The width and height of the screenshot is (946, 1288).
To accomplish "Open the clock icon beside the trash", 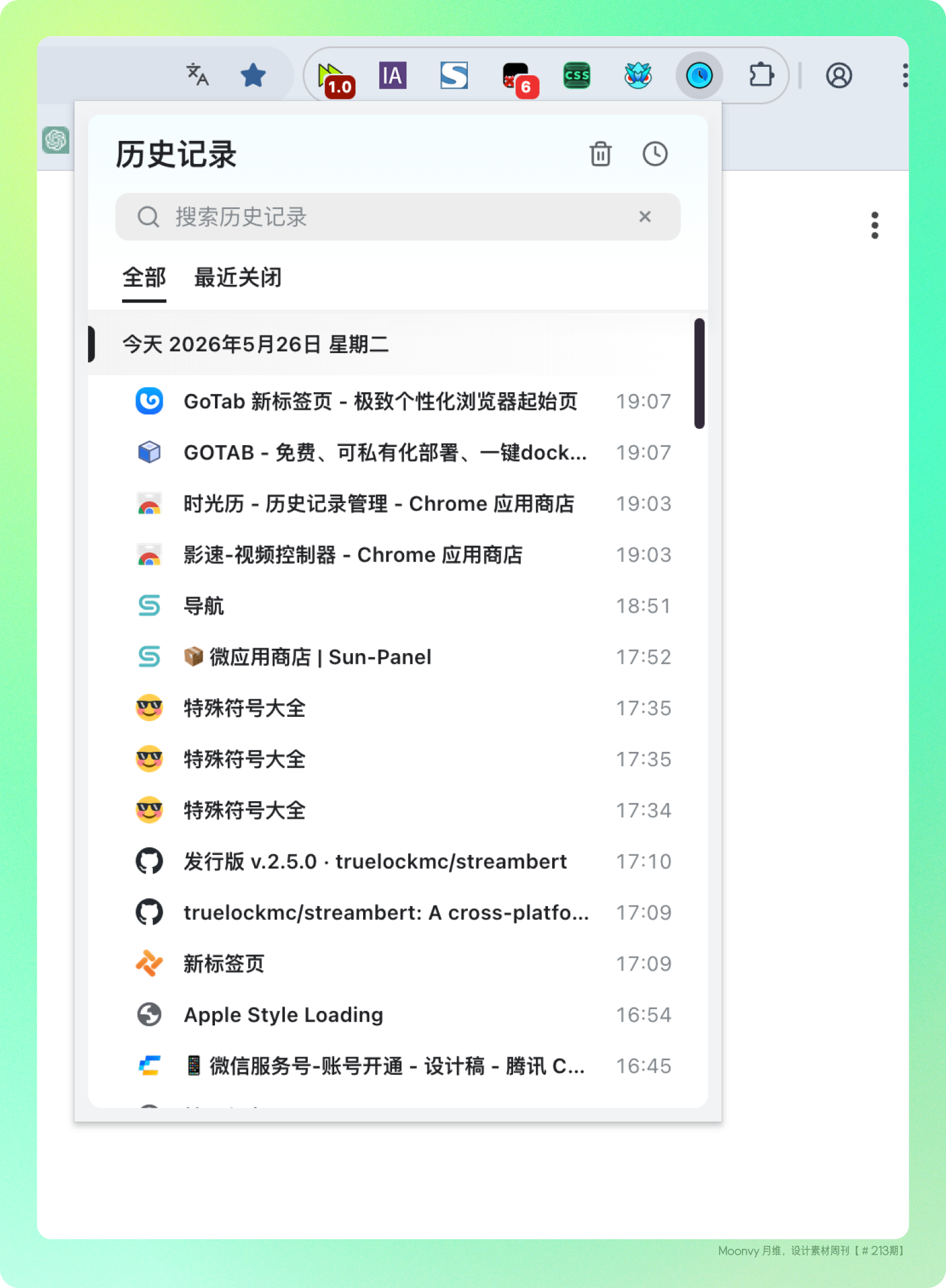I will tap(655, 154).
